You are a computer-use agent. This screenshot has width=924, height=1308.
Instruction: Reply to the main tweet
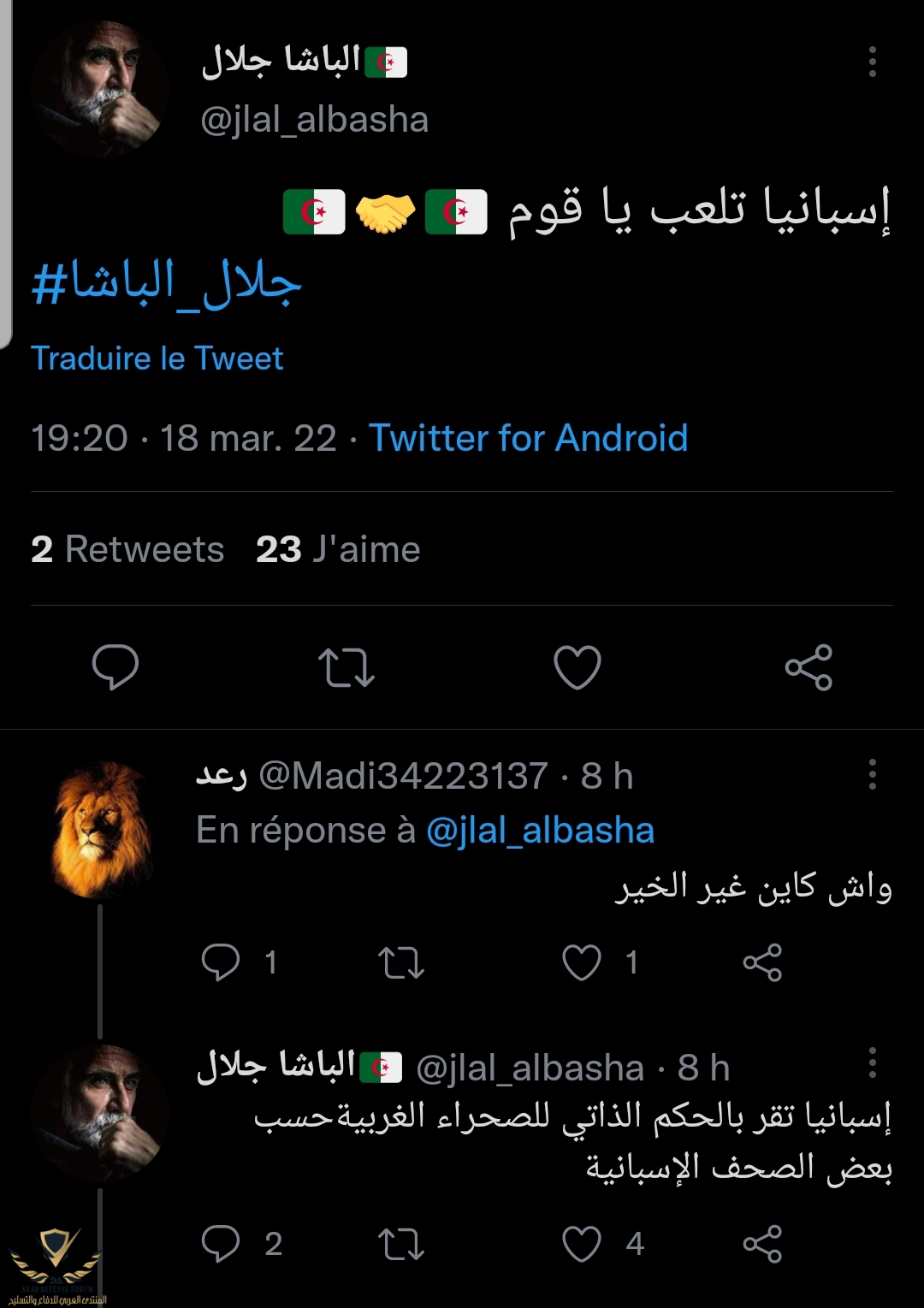point(115,667)
